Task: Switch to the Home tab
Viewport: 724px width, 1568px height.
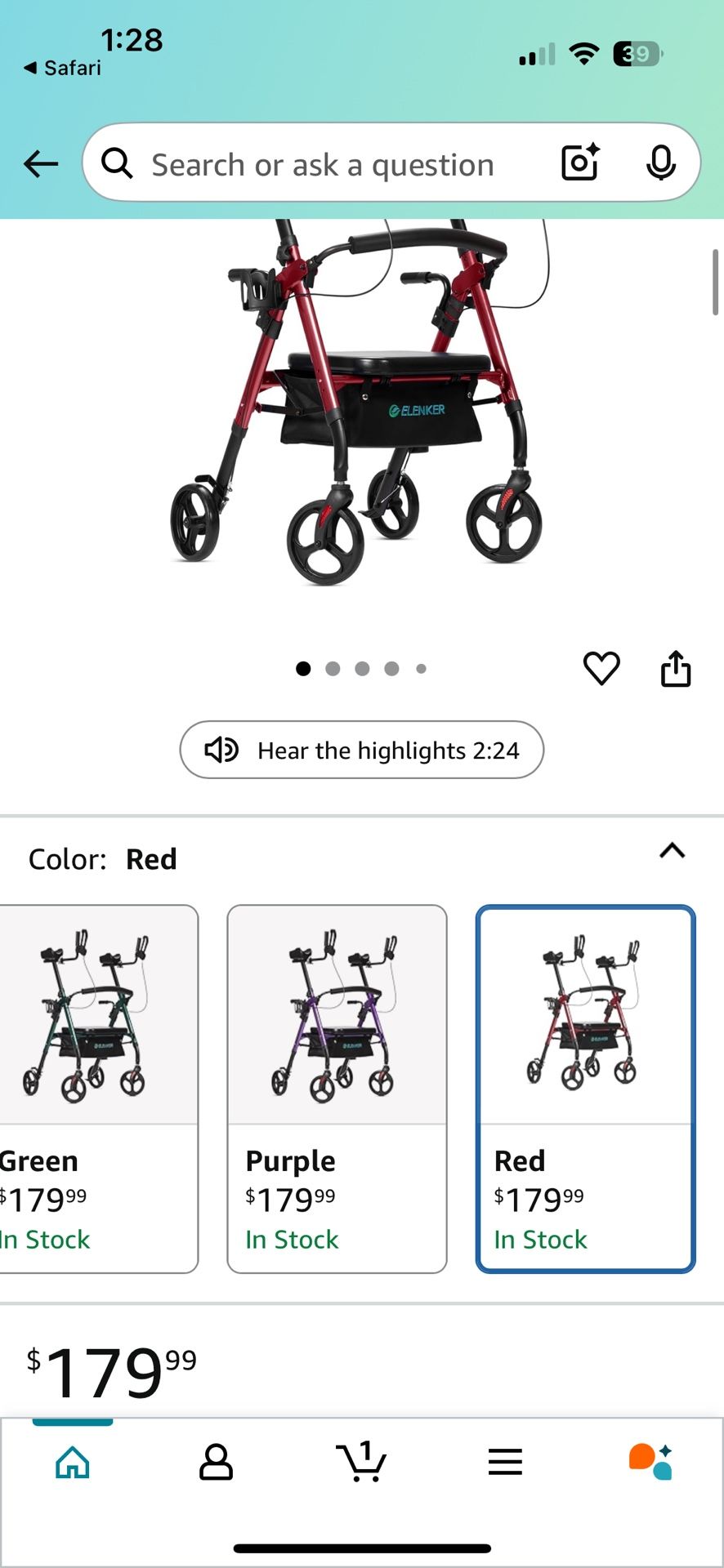Action: pyautogui.click(x=73, y=1462)
